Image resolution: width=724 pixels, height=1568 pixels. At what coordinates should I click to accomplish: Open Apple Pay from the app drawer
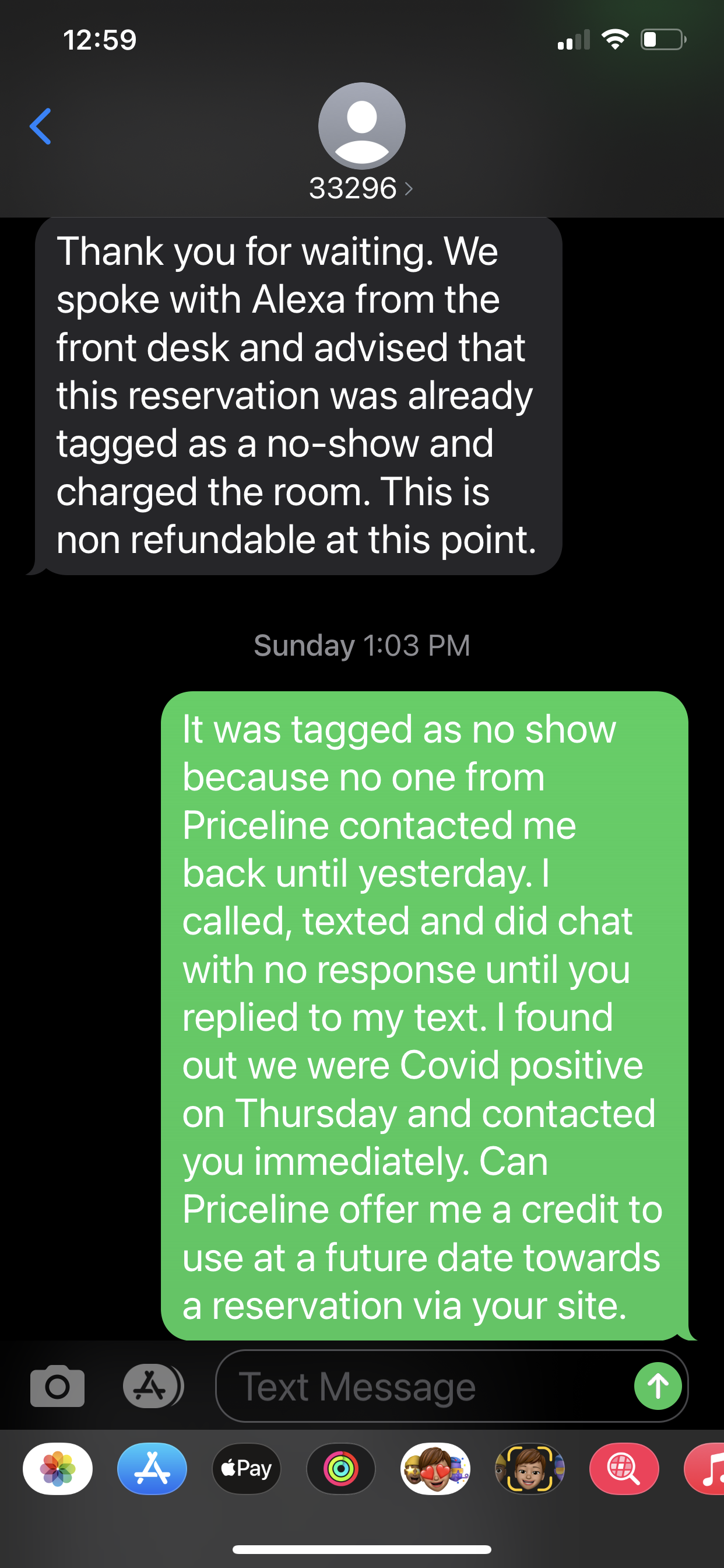pyautogui.click(x=247, y=1469)
